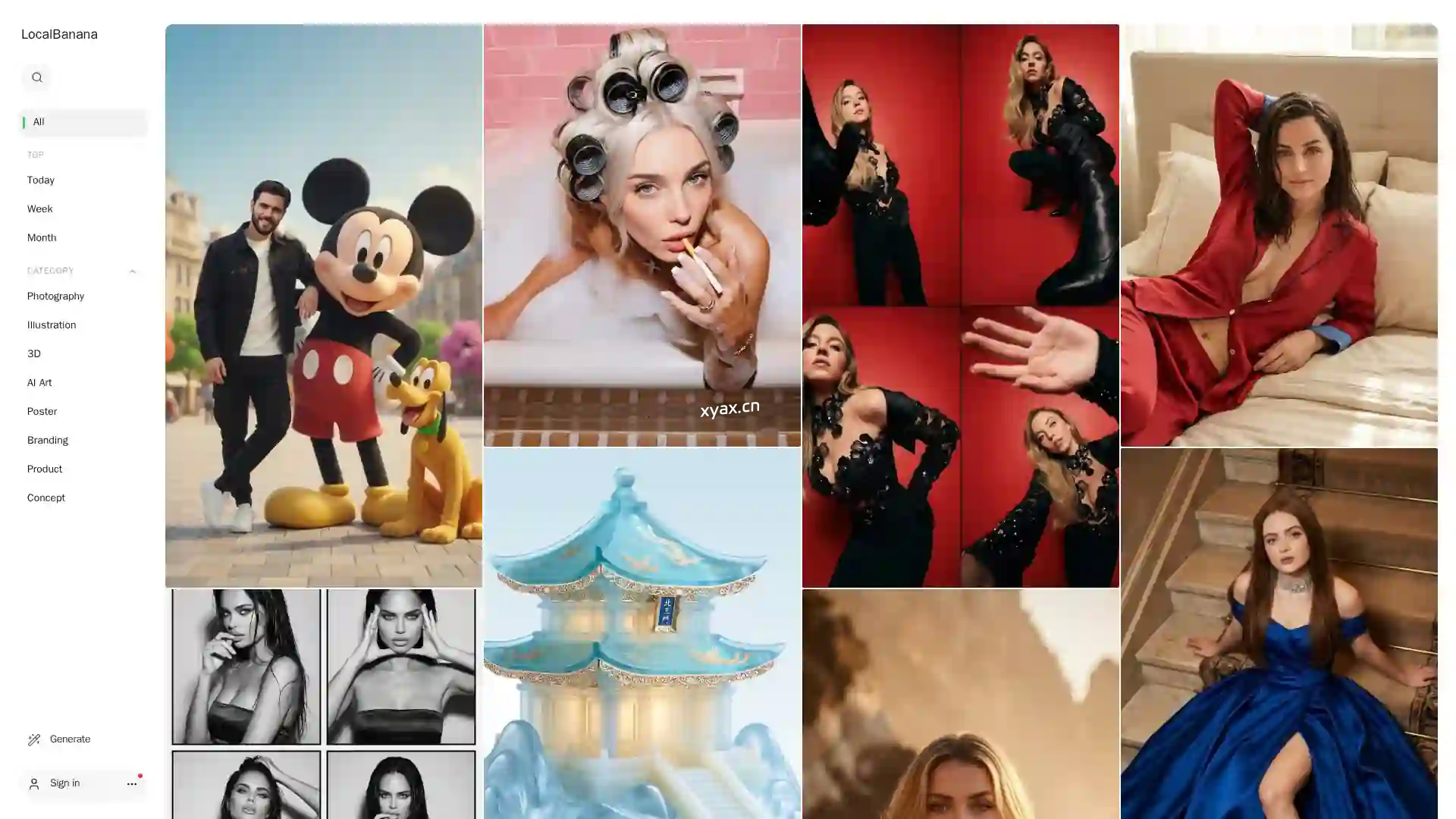Collapse the Category section
Screen dimensions: 1456x819
132,271
